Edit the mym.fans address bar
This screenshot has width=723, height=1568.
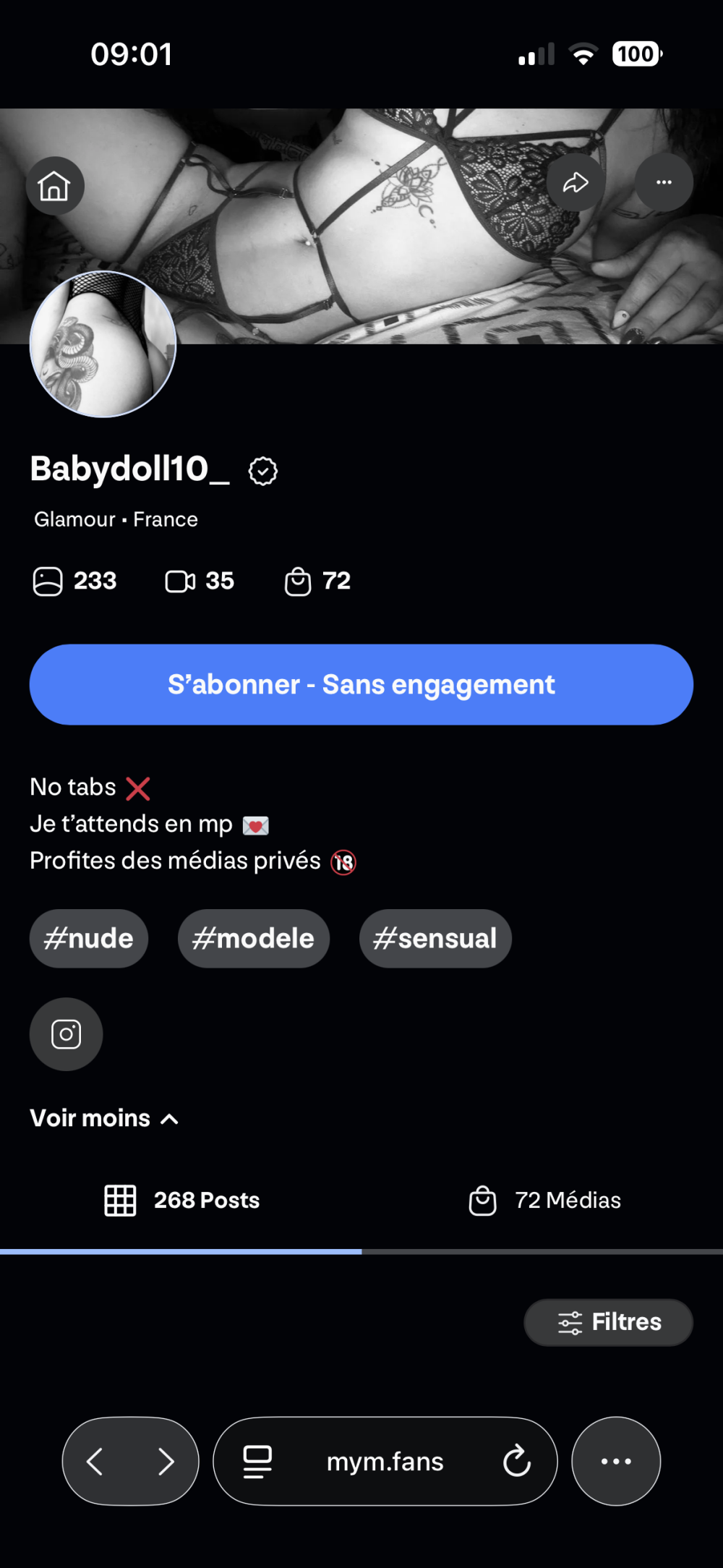point(385,1461)
